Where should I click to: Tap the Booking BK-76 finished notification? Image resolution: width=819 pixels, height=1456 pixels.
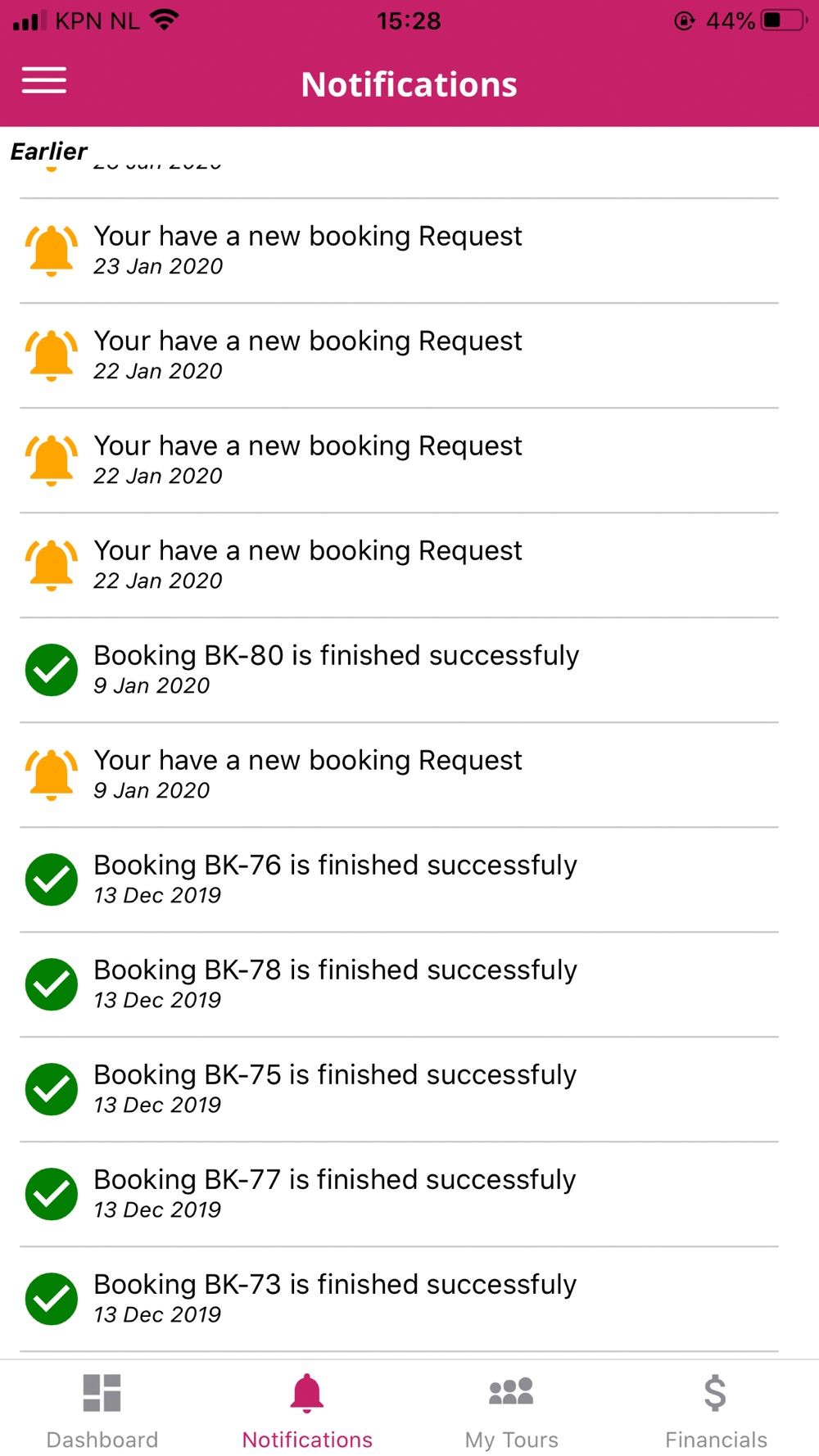(399, 879)
